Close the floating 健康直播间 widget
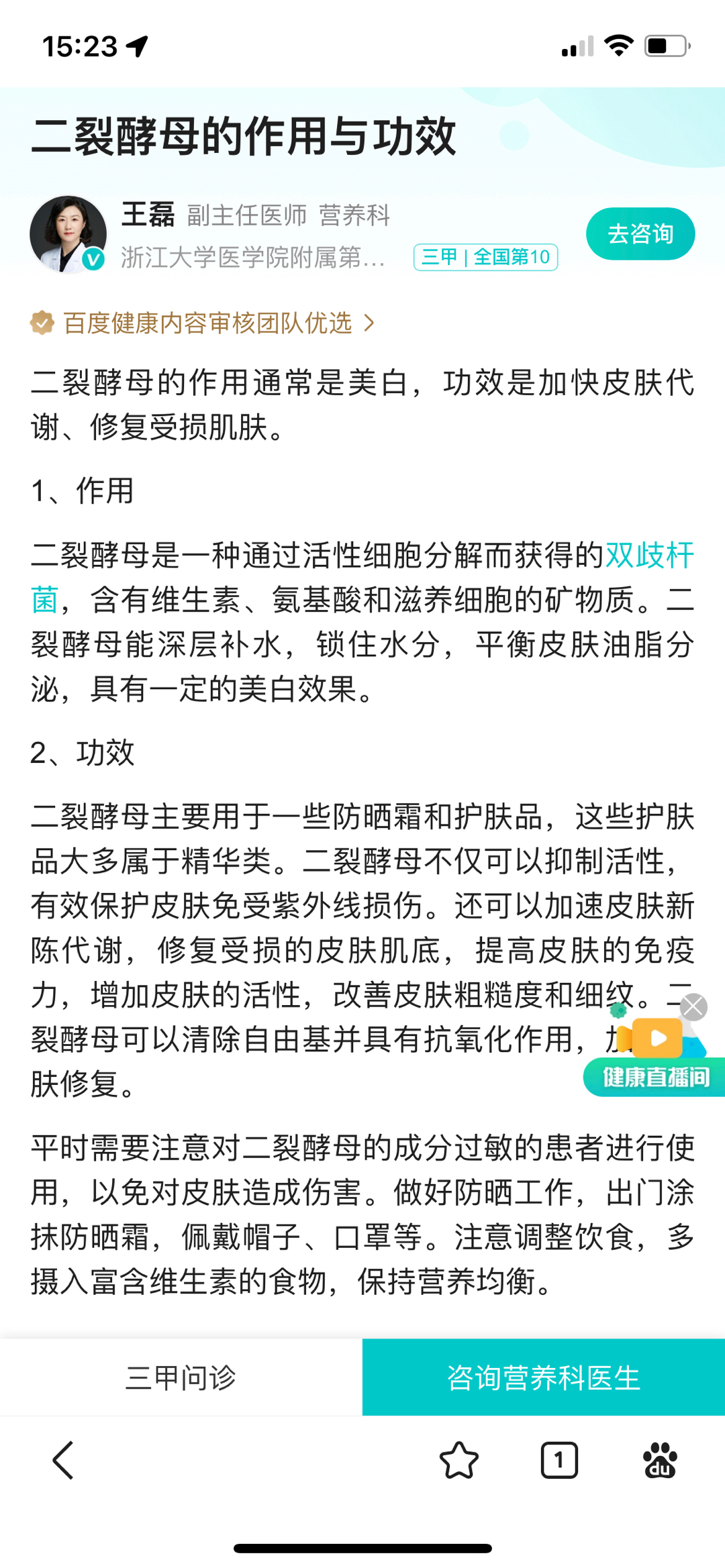The height and width of the screenshot is (1568, 725). pyautogui.click(x=693, y=1007)
